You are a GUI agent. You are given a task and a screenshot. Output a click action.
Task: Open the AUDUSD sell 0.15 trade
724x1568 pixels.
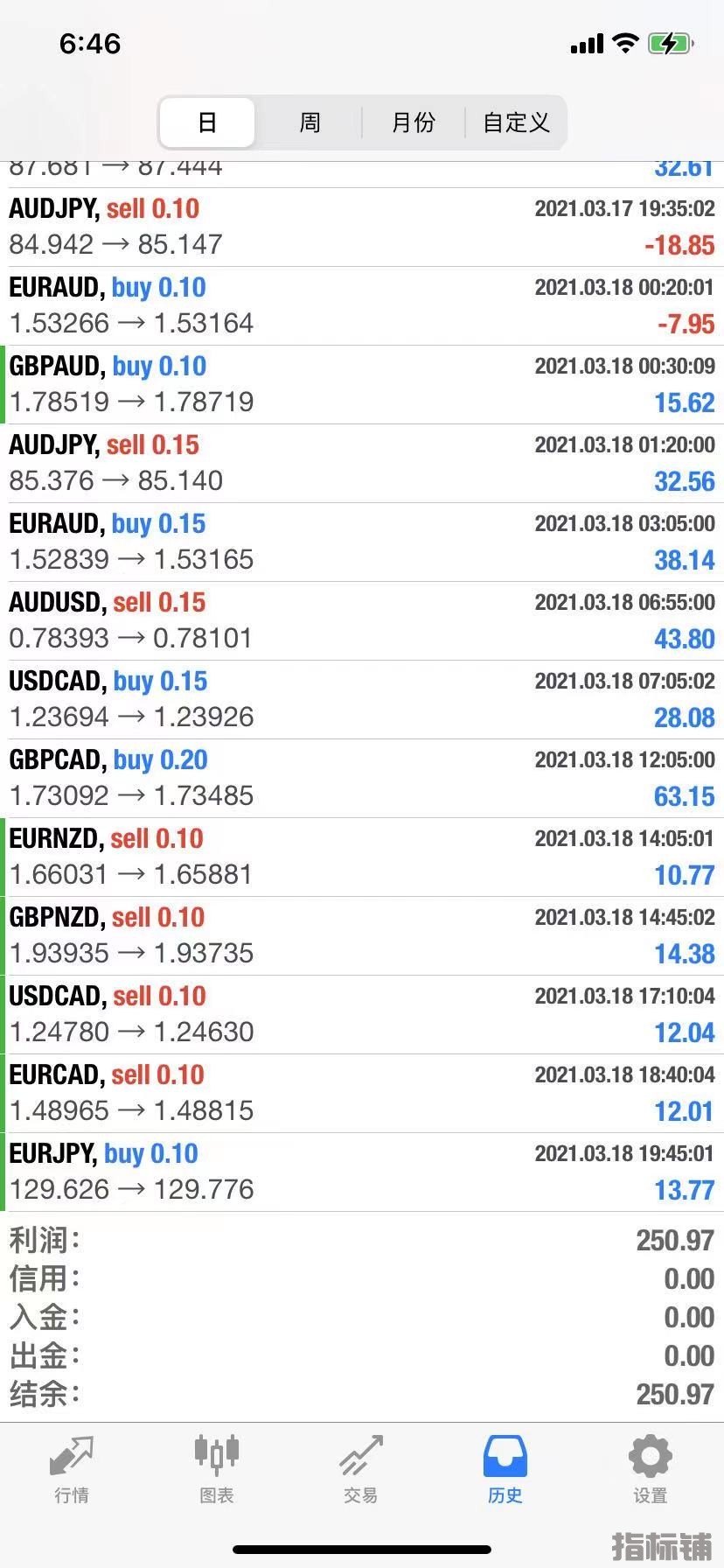coord(362,620)
